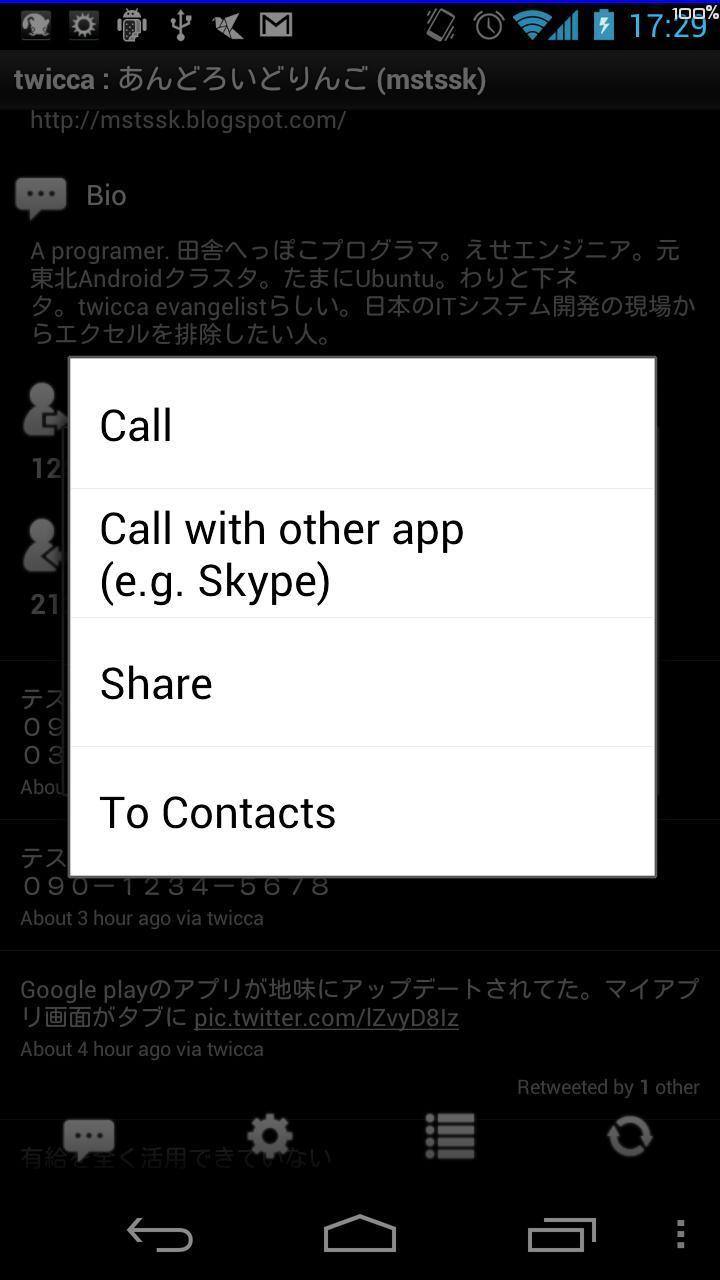720x1280 pixels.
Task: Open the compose tweet speech bubble icon
Action: tap(88, 1135)
